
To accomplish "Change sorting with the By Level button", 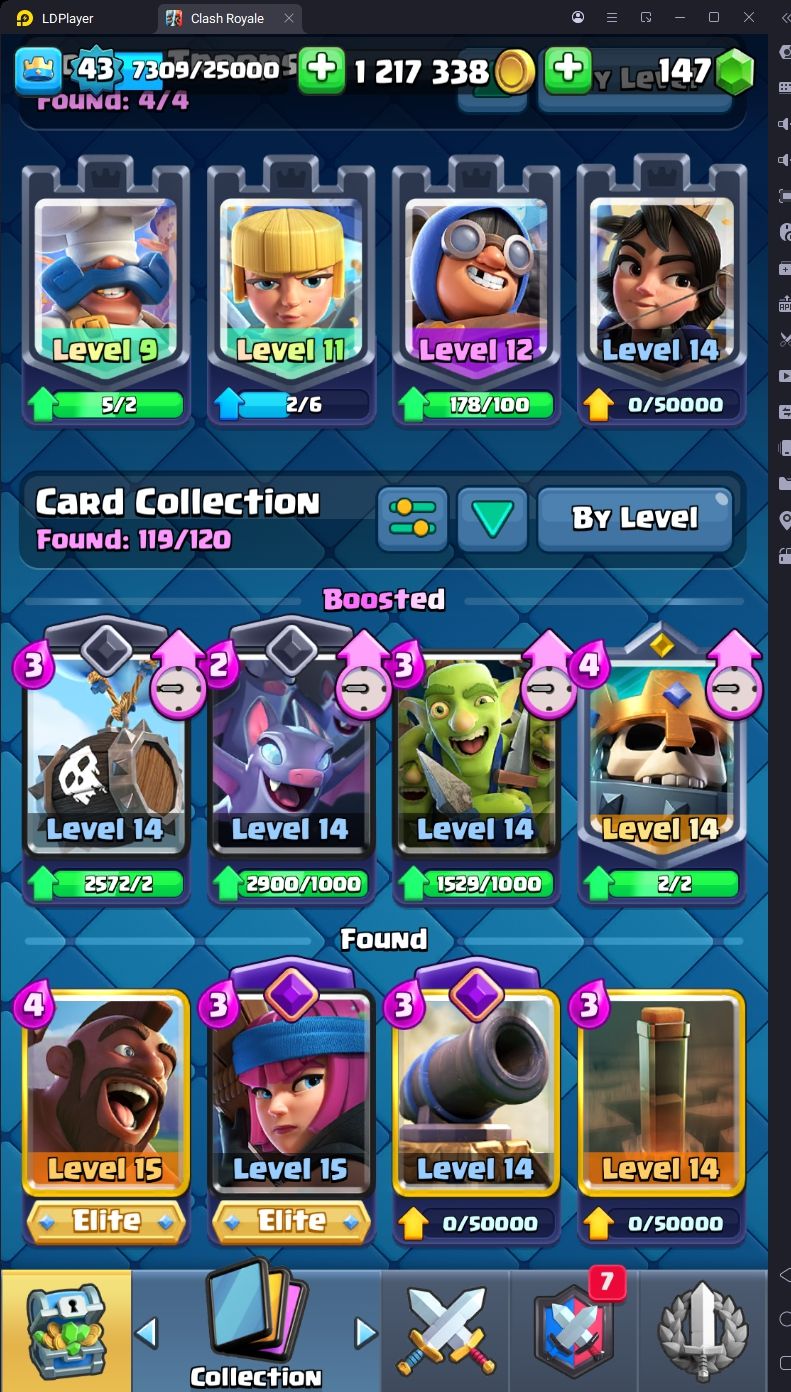I will (634, 517).
